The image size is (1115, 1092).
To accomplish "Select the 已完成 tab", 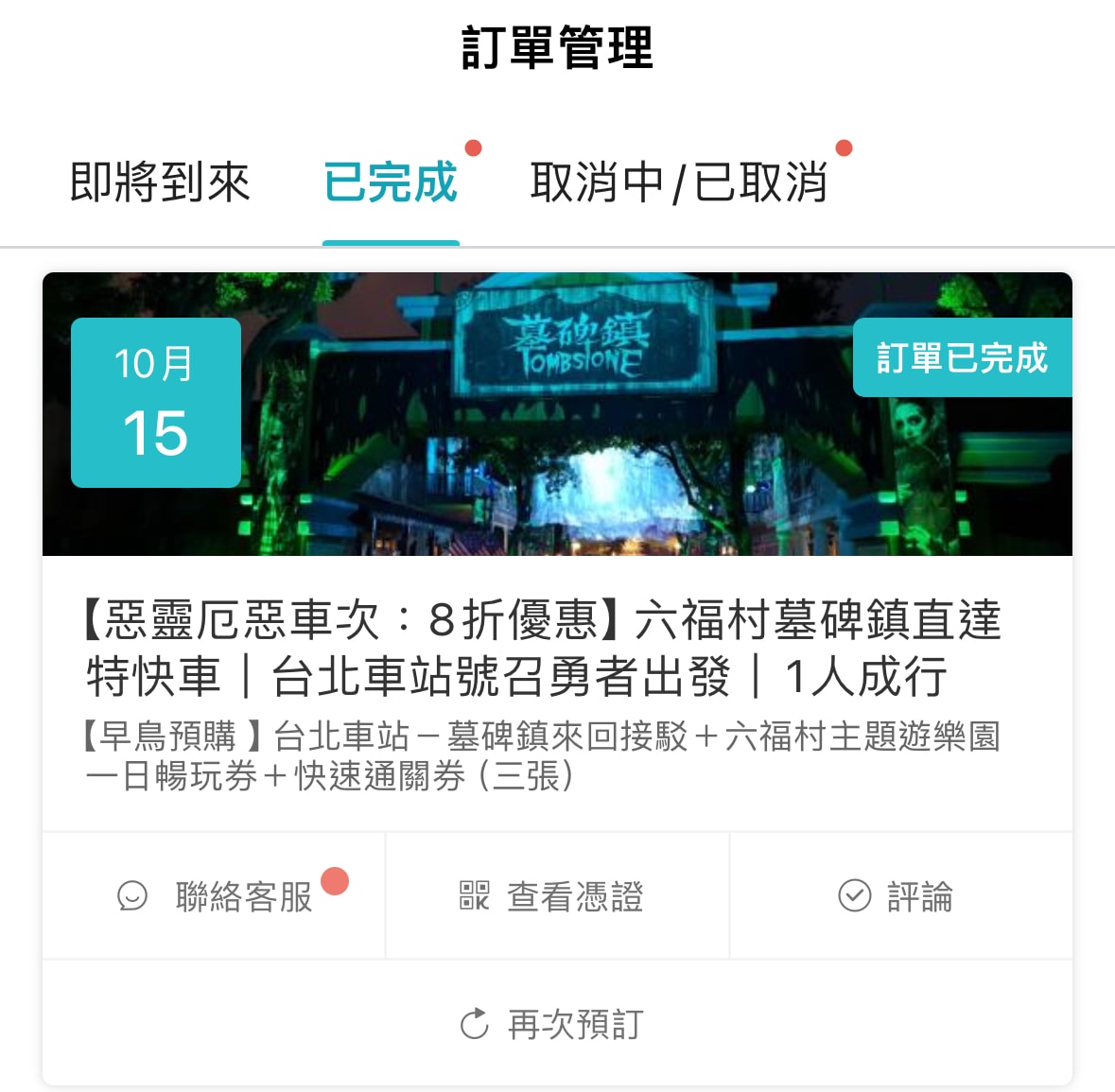I will tap(391, 182).
